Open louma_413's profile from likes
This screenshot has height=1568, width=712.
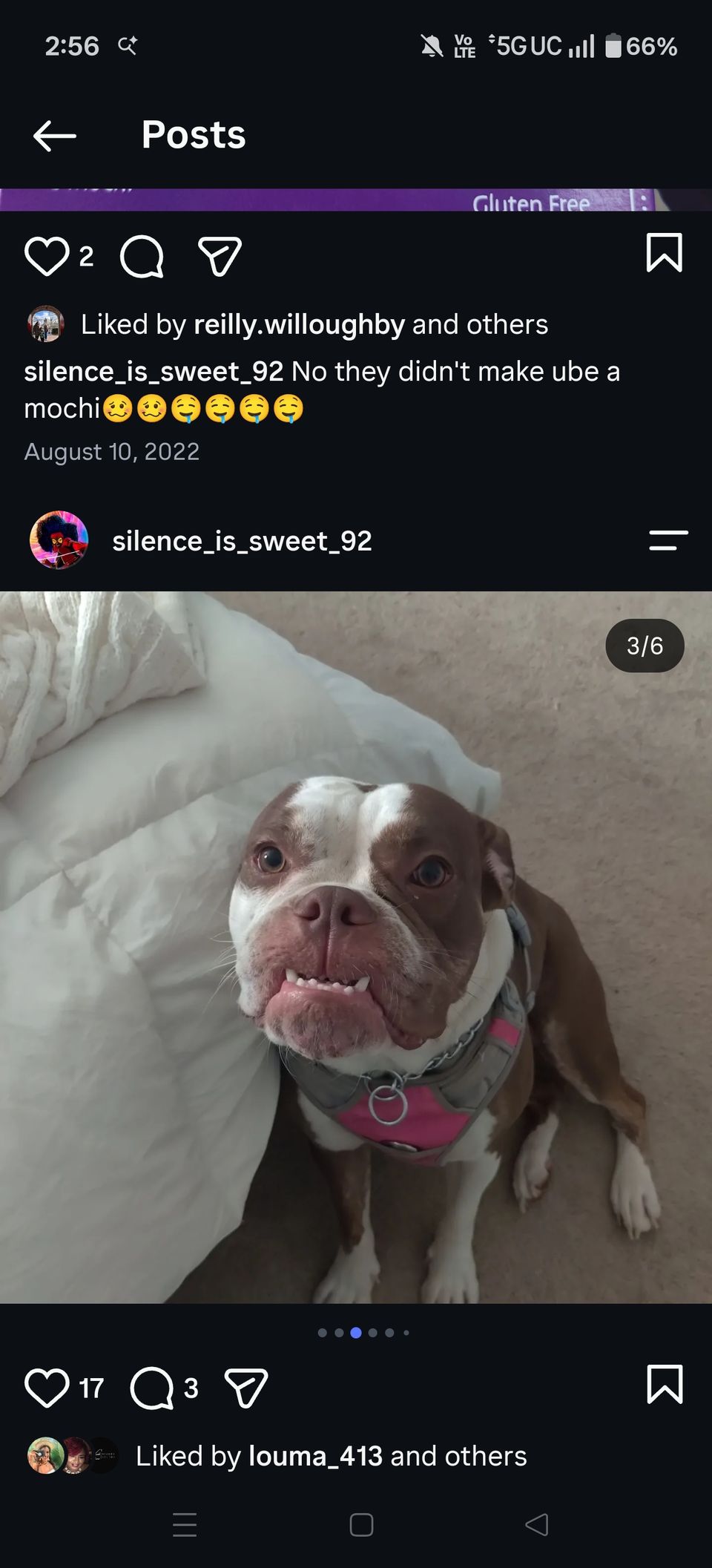click(315, 1456)
